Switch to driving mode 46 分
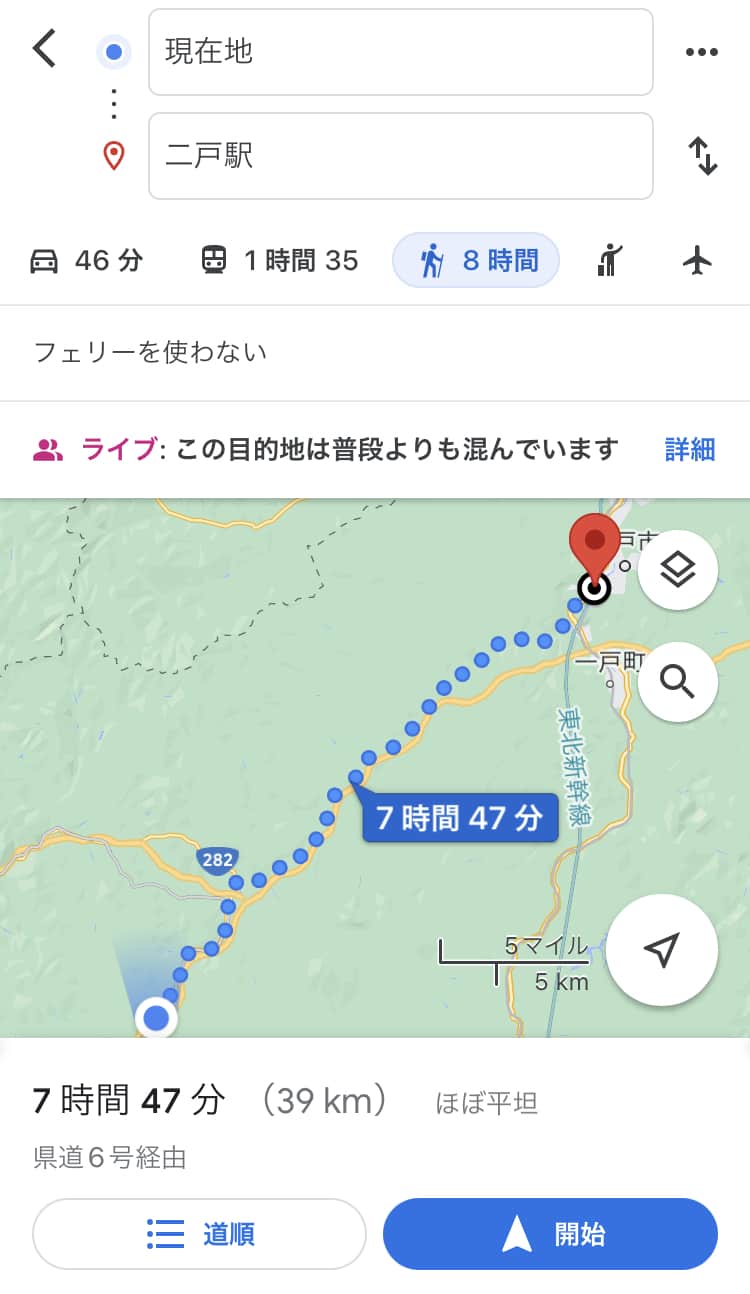Viewport: 750px width, 1294px height. (x=86, y=261)
